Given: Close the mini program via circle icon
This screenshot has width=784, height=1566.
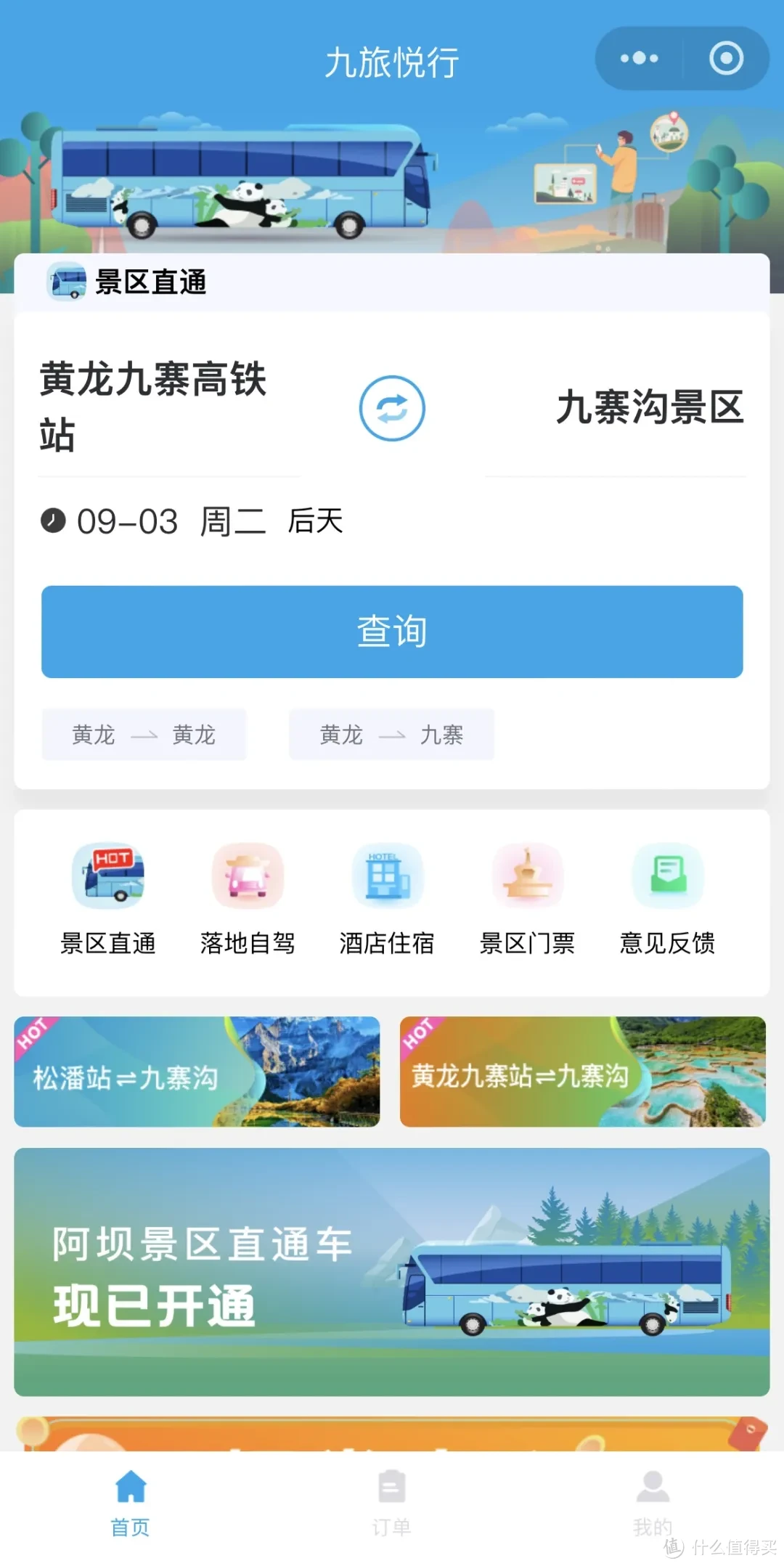Looking at the screenshot, I should (x=726, y=58).
